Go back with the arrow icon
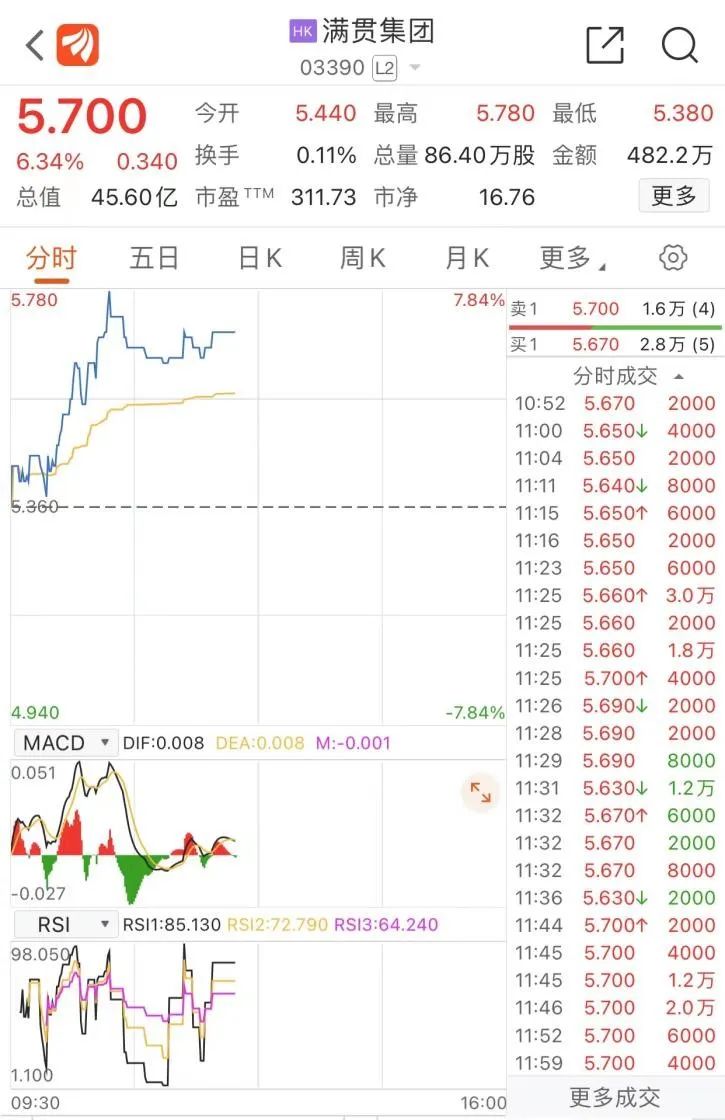Image resolution: width=725 pixels, height=1120 pixels. [x=34, y=45]
